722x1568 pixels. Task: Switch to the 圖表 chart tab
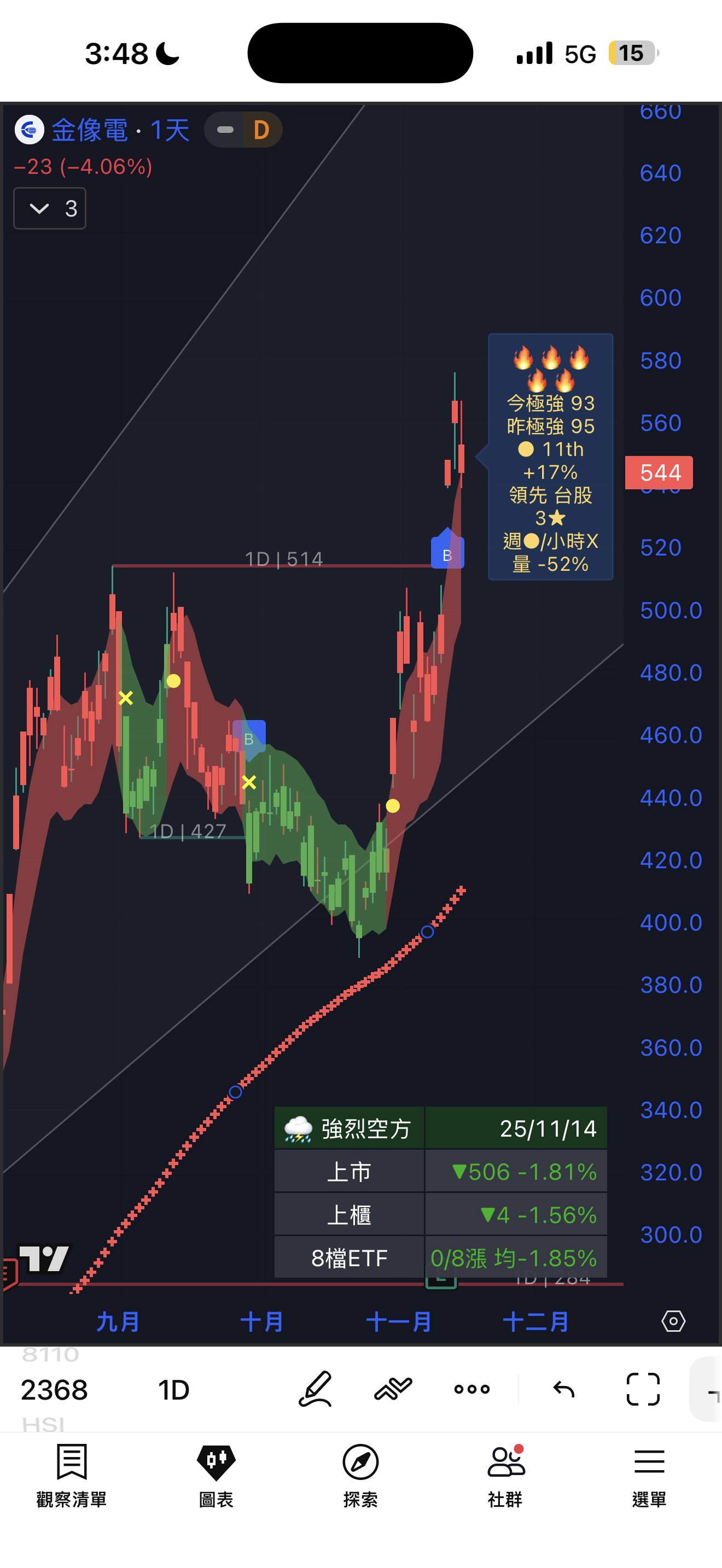(216, 1473)
